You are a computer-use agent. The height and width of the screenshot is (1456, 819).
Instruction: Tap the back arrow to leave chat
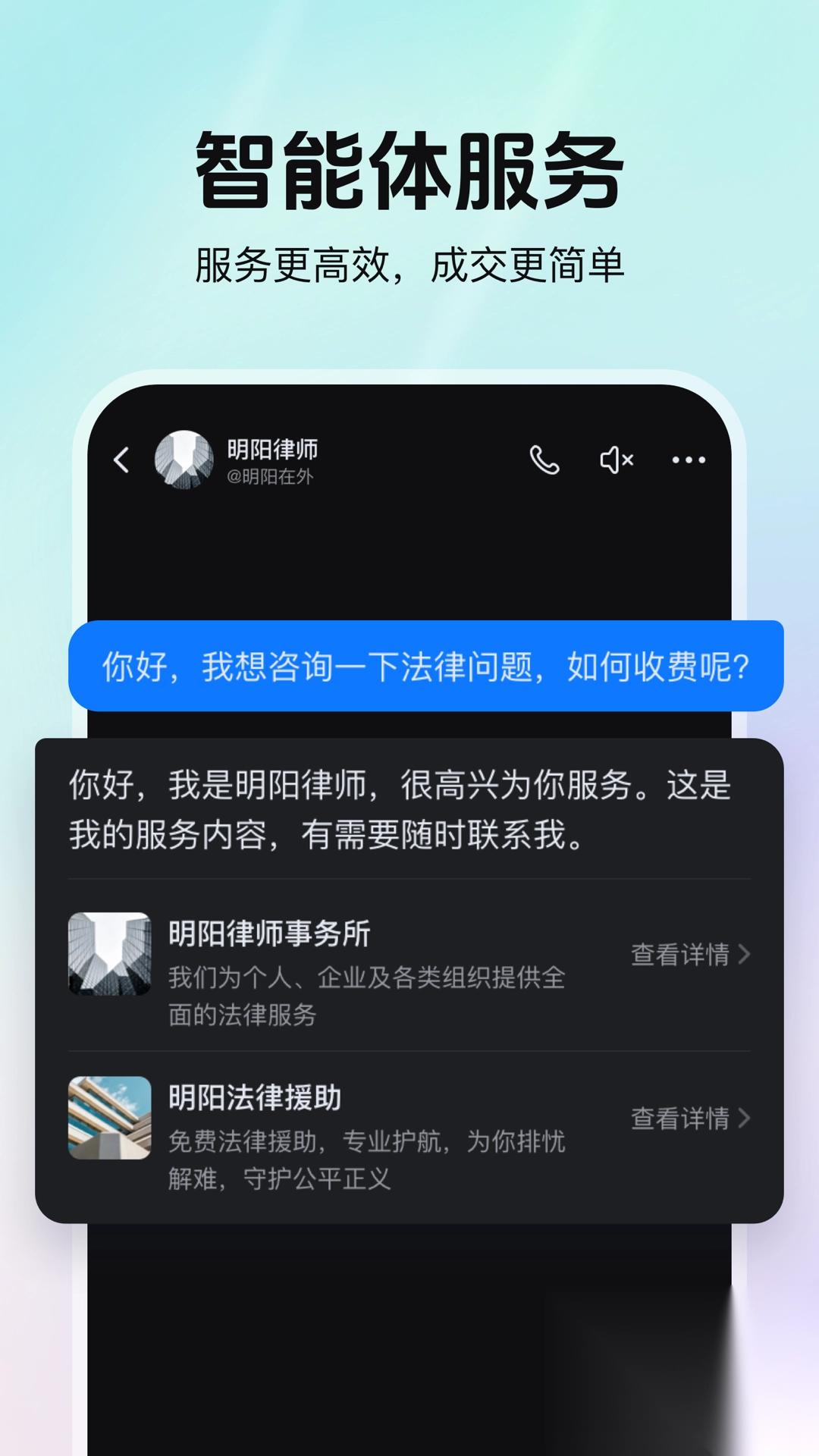tap(121, 460)
